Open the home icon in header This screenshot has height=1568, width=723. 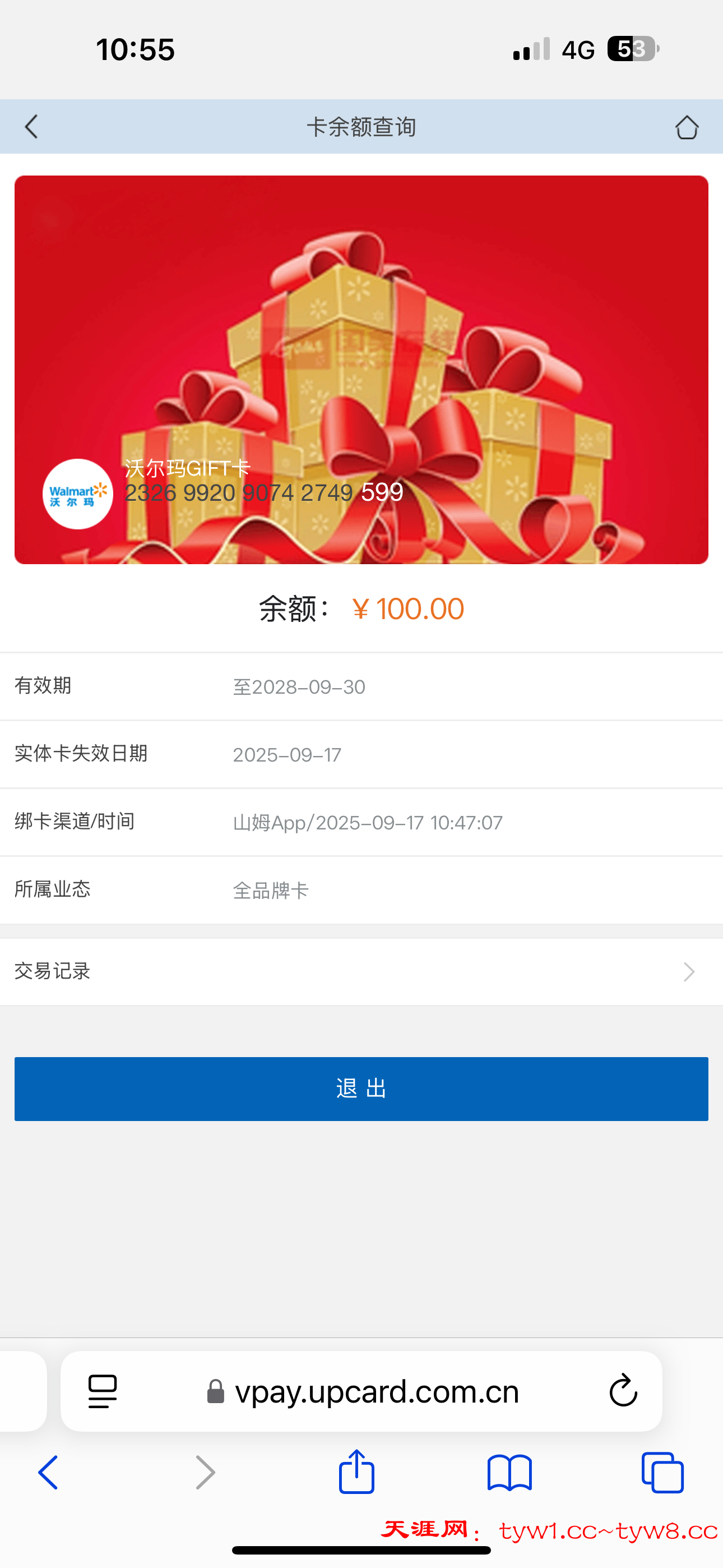(687, 127)
